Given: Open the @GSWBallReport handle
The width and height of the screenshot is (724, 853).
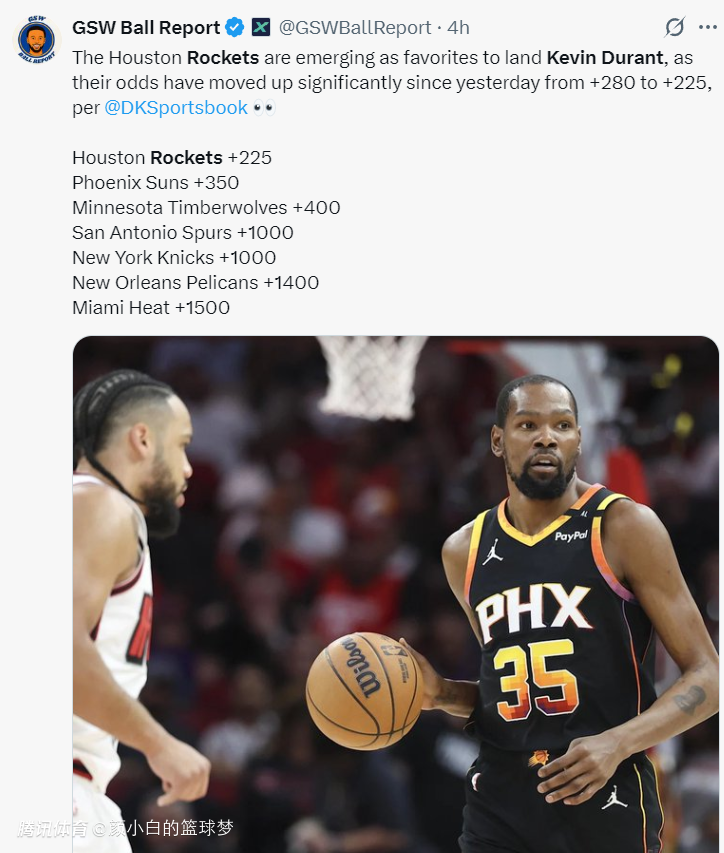Looking at the screenshot, I should point(354,28).
